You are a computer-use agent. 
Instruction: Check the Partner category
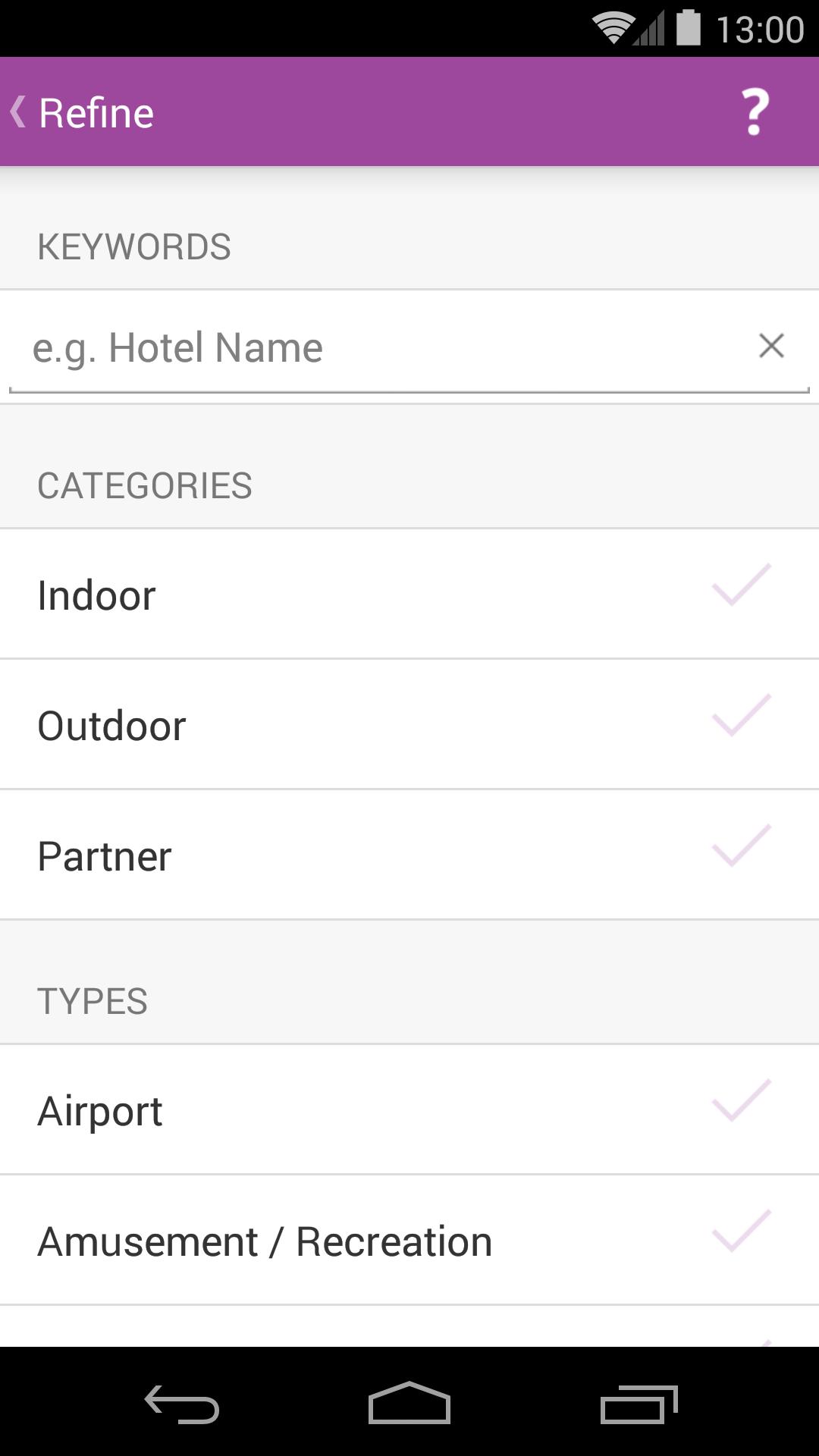(x=409, y=855)
